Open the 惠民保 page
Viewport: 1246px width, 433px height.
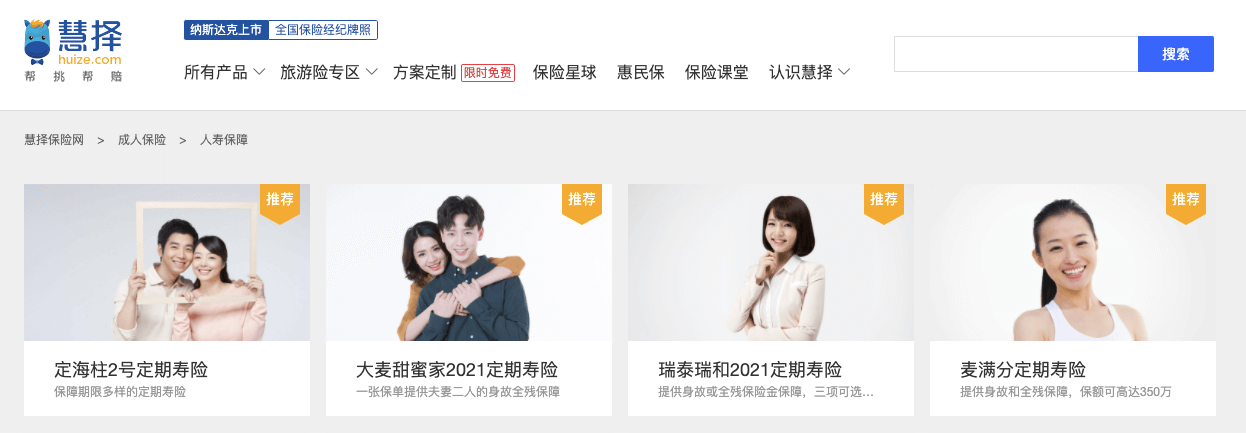tap(640, 72)
